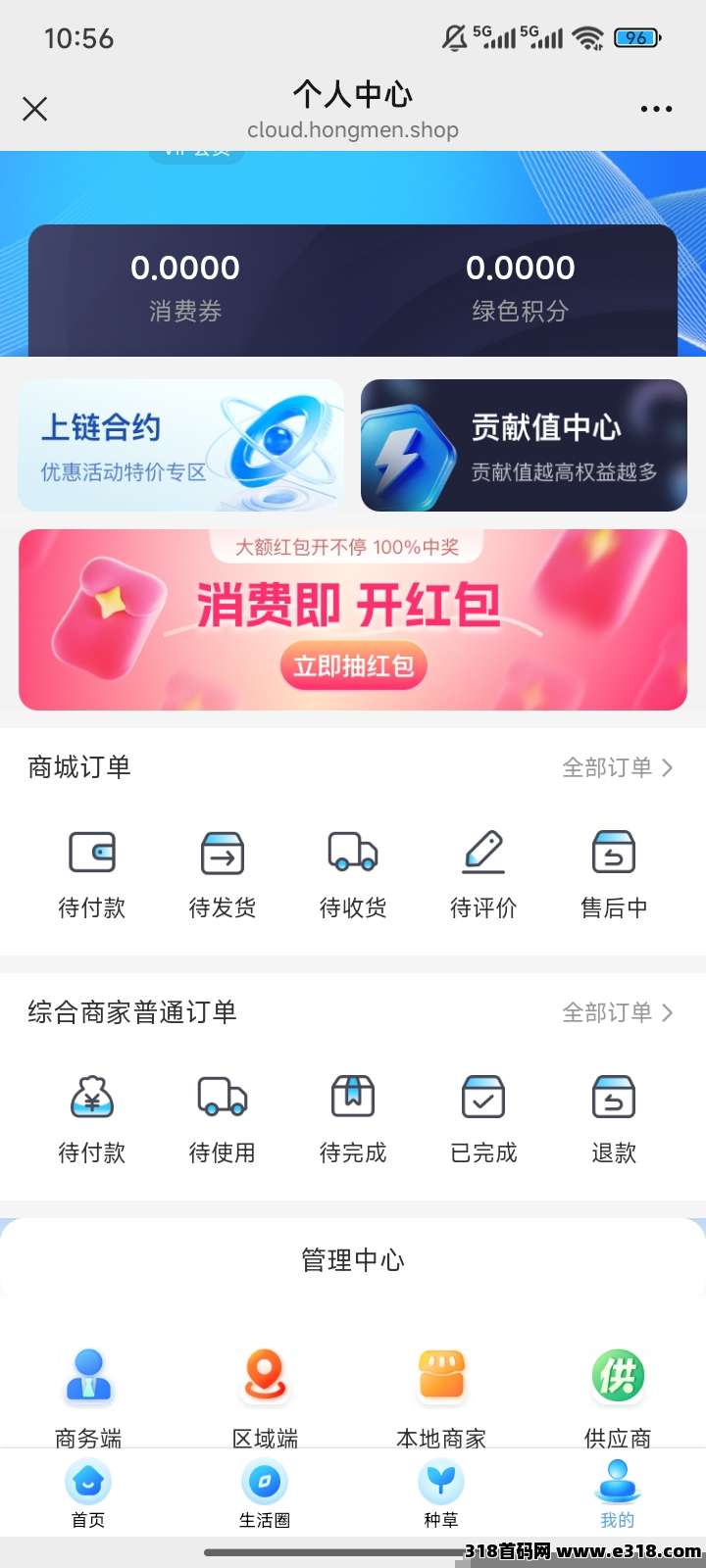Open 待发货 mall orders
Viewport: 706px width, 1568px height.
[223, 872]
